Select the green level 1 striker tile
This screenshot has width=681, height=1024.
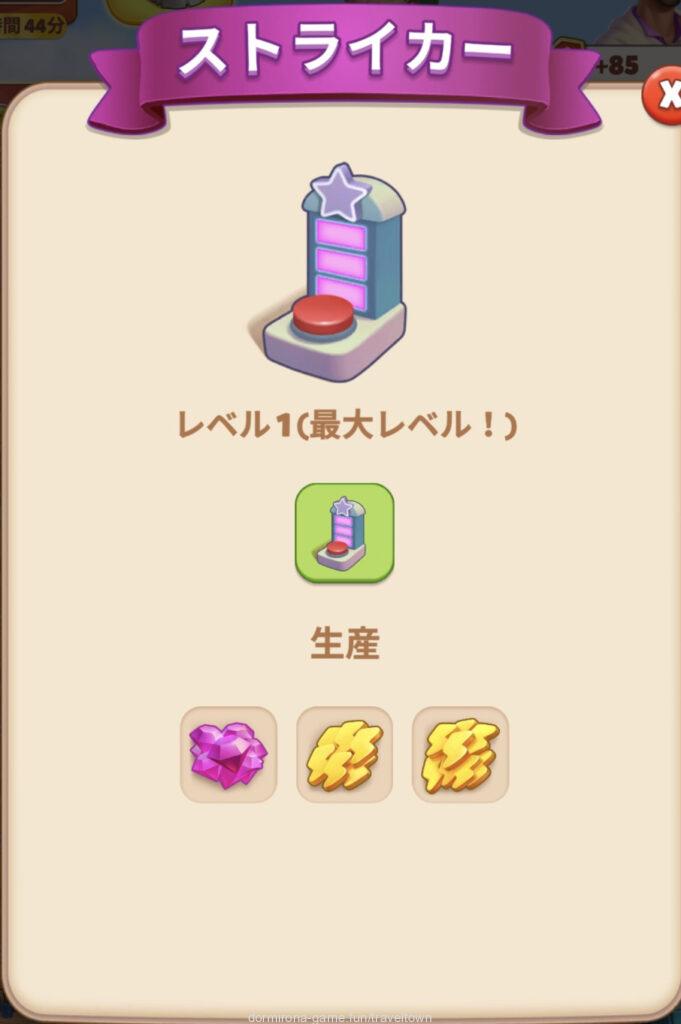coord(344,533)
